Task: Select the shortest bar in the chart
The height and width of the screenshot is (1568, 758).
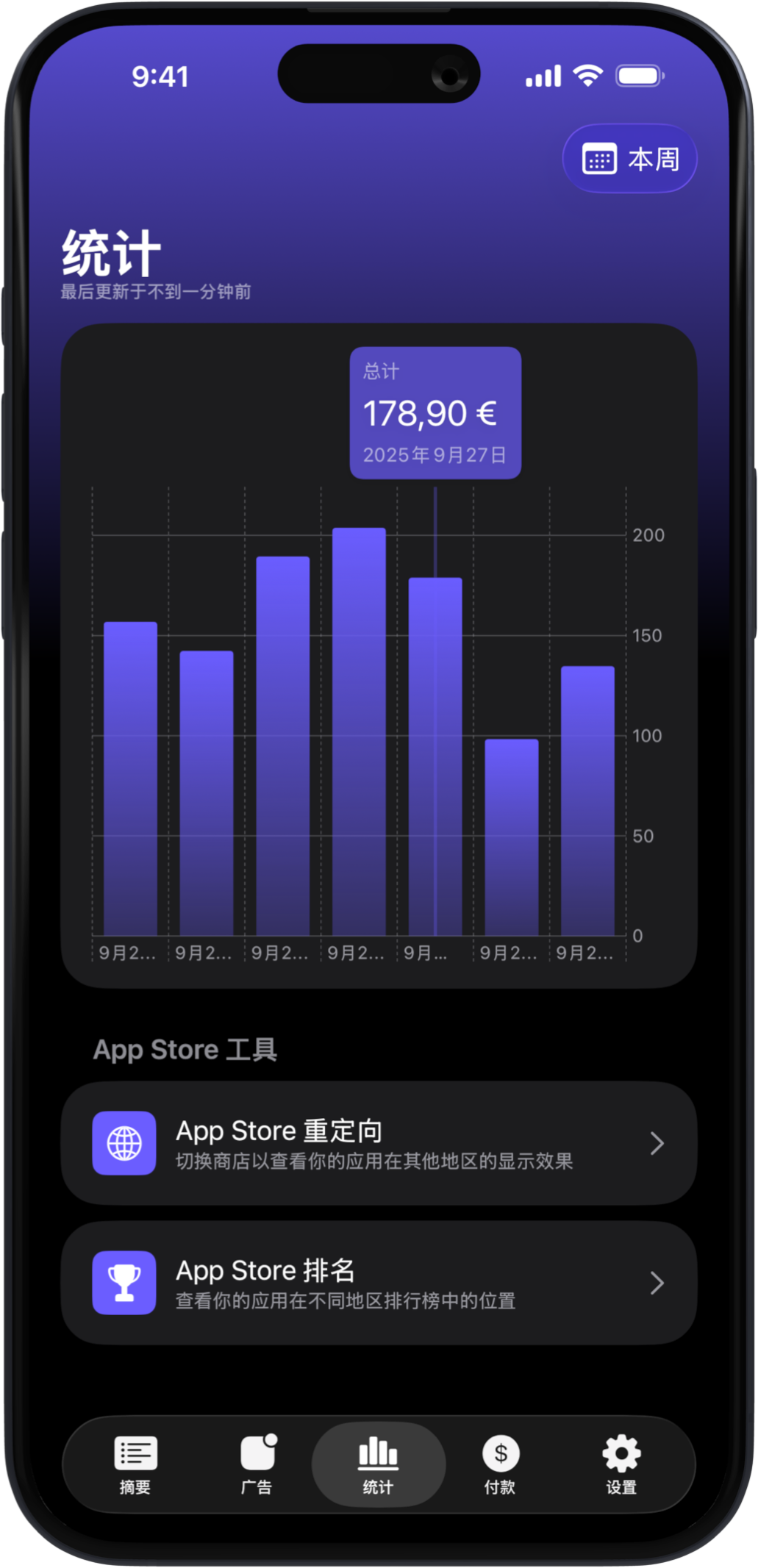Action: (x=512, y=837)
